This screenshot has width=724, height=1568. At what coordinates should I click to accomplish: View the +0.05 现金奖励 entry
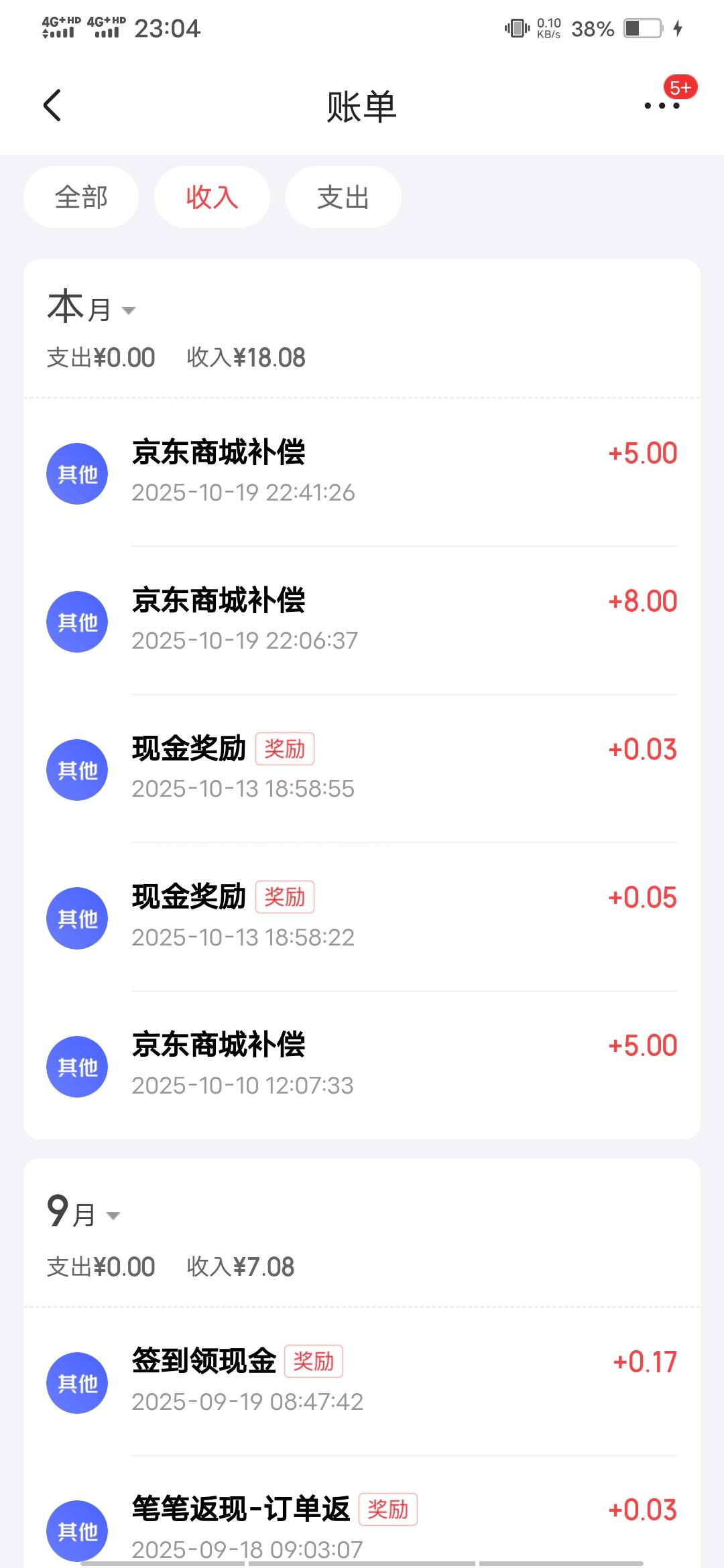pos(362,917)
